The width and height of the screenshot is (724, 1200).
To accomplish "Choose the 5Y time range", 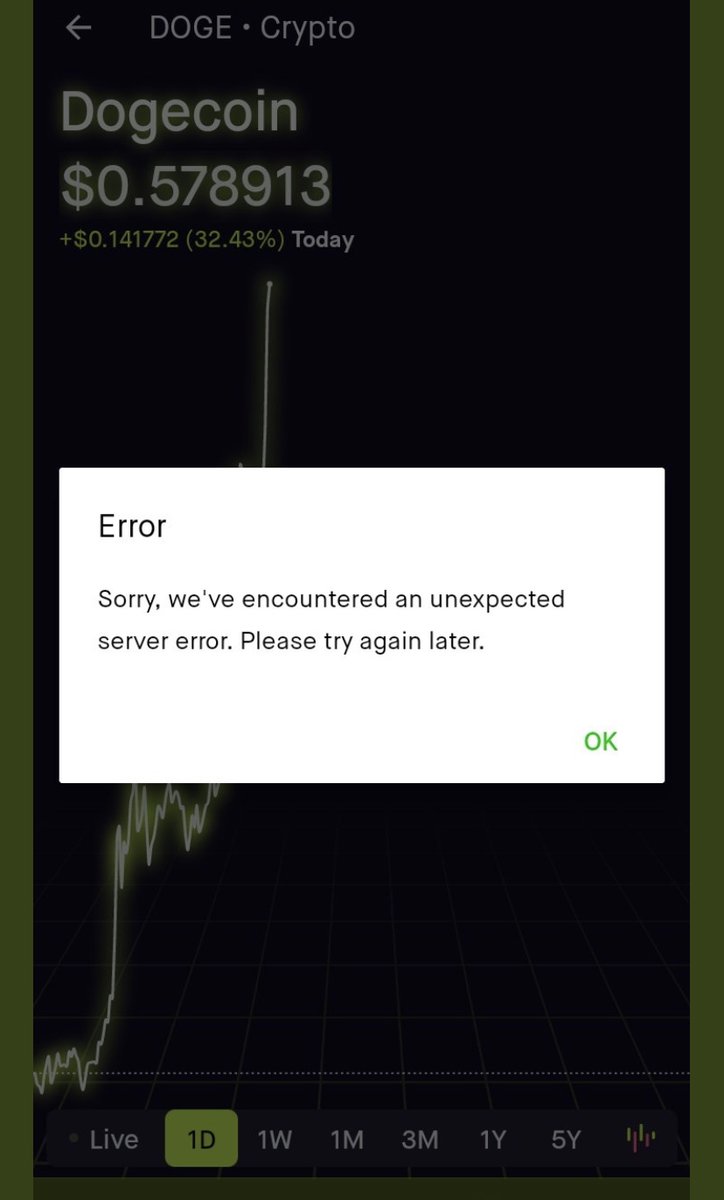I will click(566, 1139).
